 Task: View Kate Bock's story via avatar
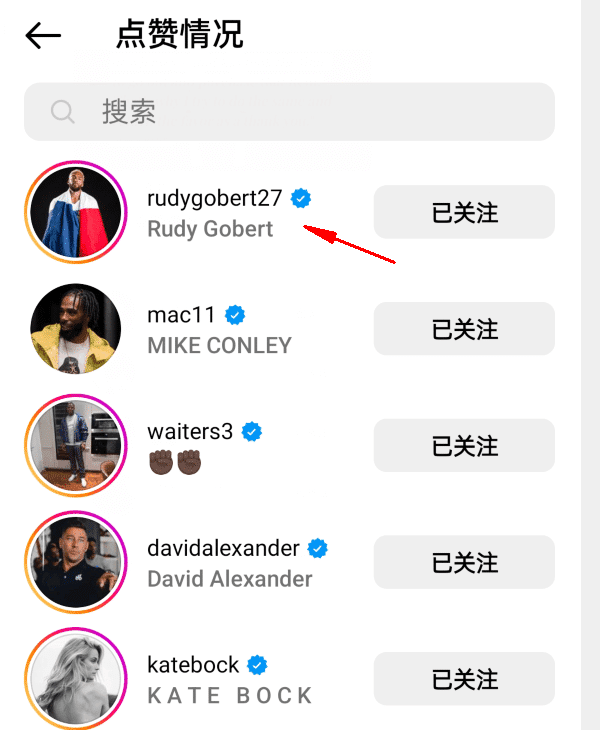(x=76, y=679)
